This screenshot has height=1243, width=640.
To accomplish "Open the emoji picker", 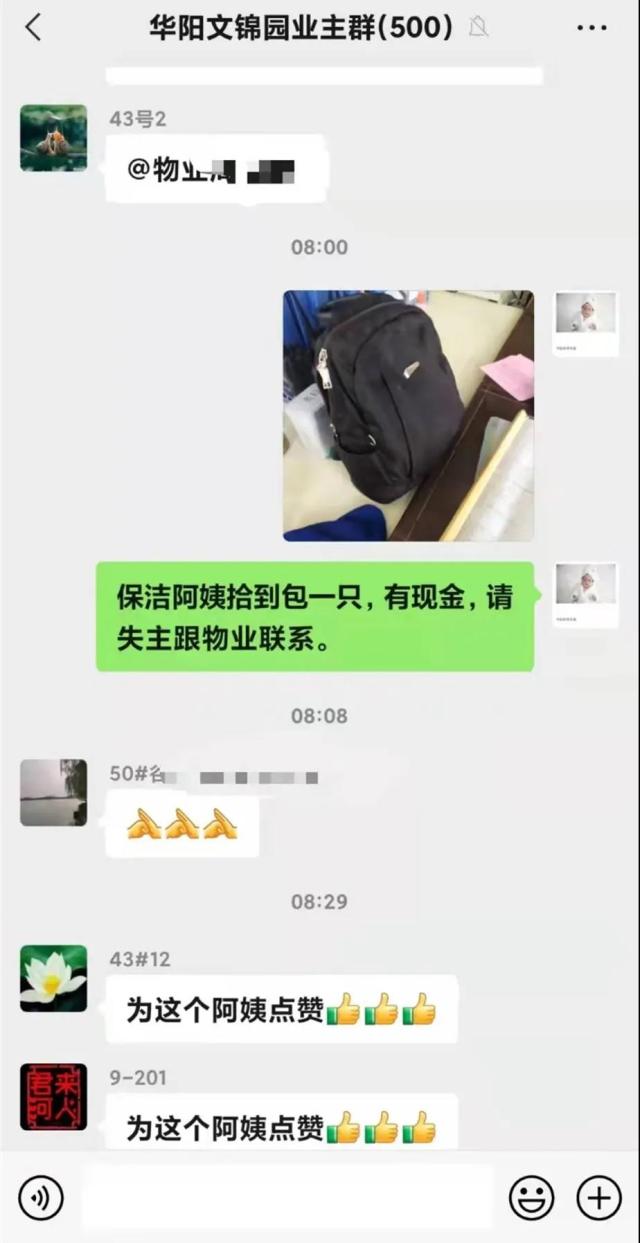I will (531, 1197).
